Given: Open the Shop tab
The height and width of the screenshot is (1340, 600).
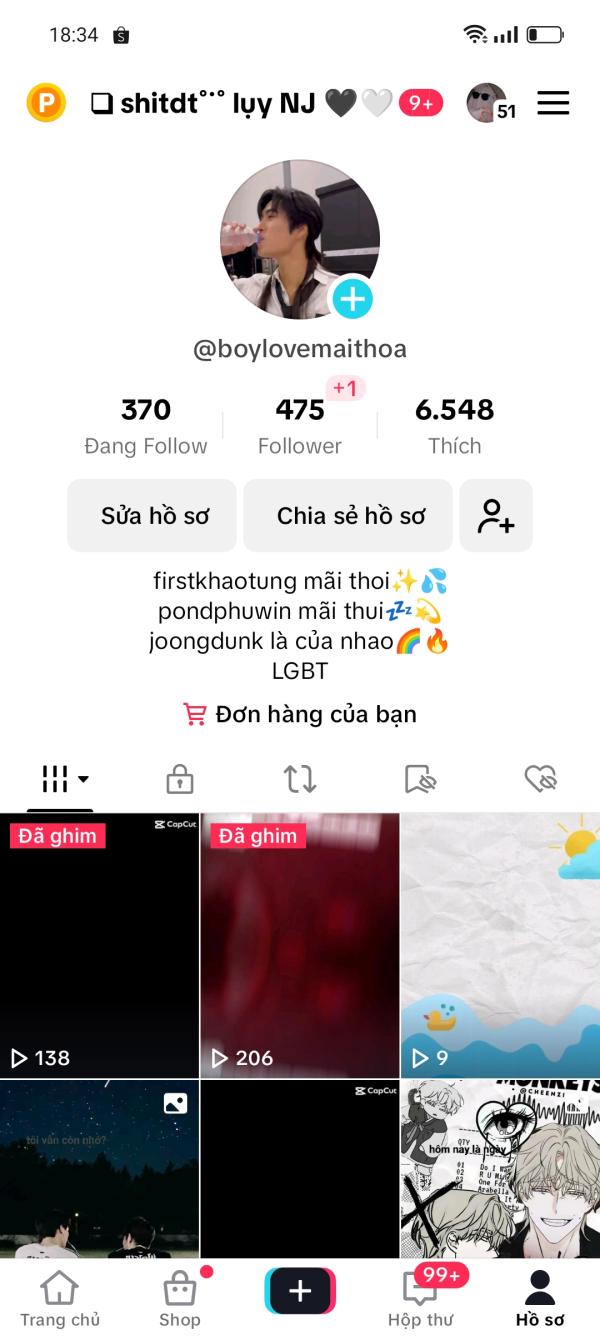Looking at the screenshot, I should pos(180,1298).
